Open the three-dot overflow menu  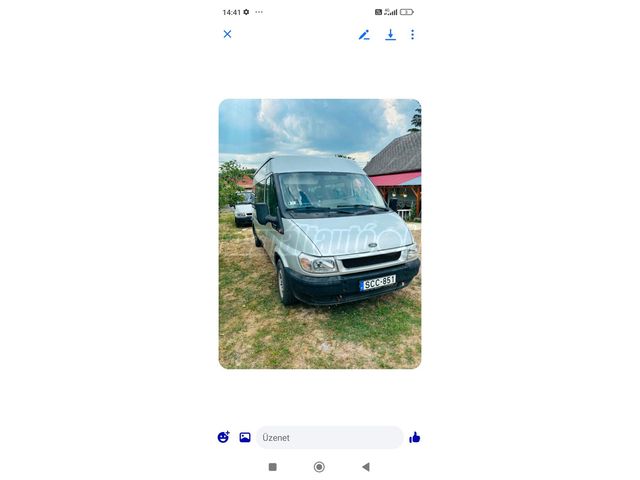(x=413, y=35)
